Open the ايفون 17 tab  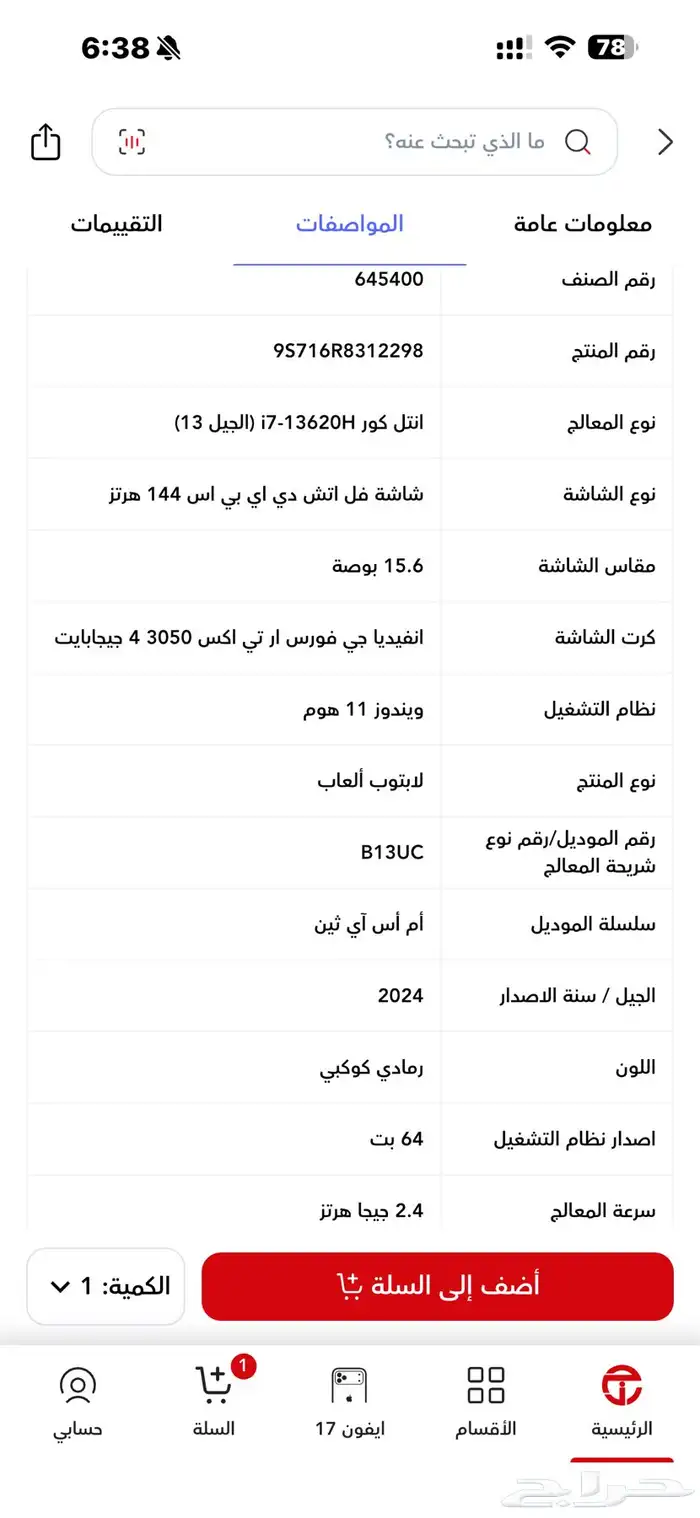point(349,1401)
